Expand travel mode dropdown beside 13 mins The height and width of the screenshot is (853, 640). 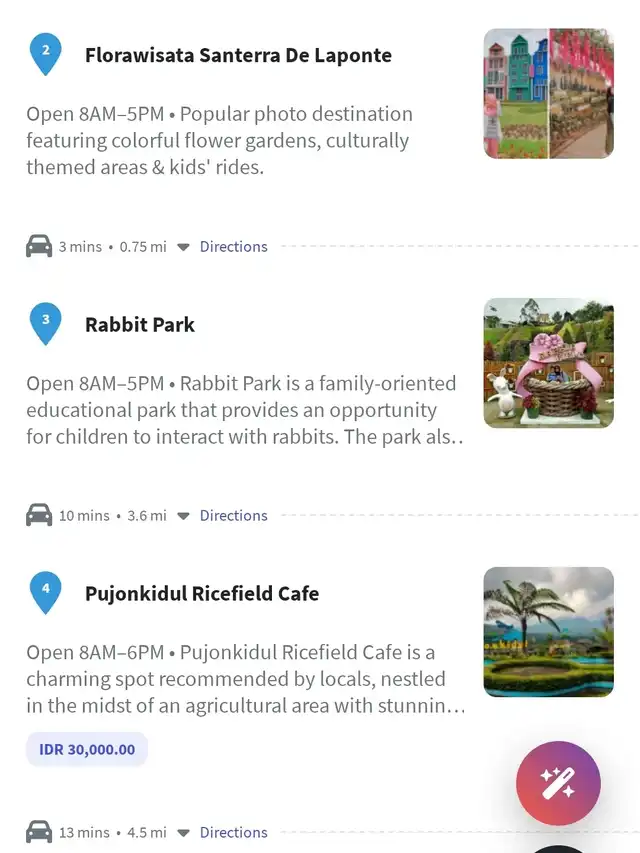click(x=183, y=833)
